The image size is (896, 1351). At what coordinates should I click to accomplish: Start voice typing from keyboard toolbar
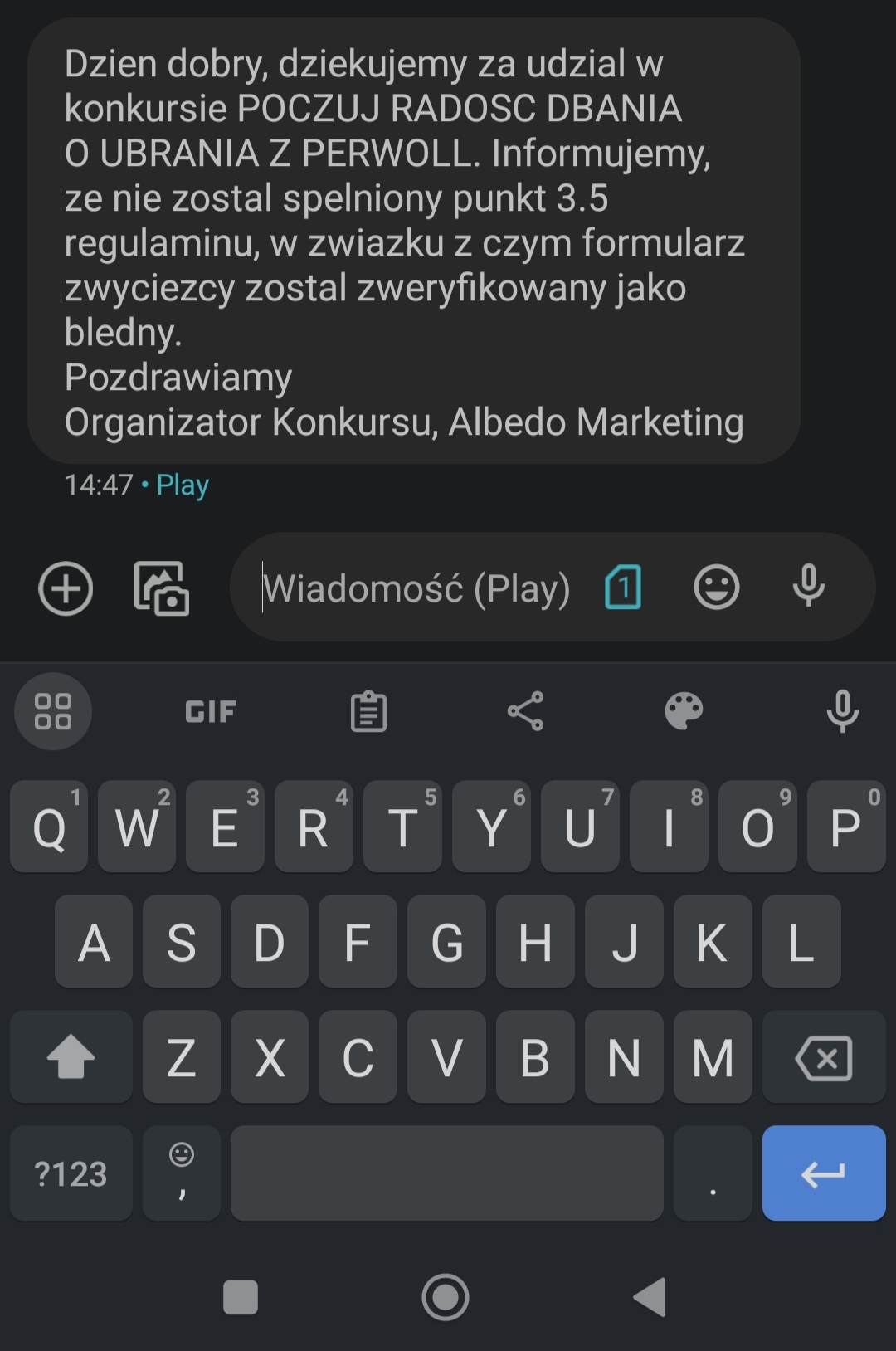coord(842,711)
